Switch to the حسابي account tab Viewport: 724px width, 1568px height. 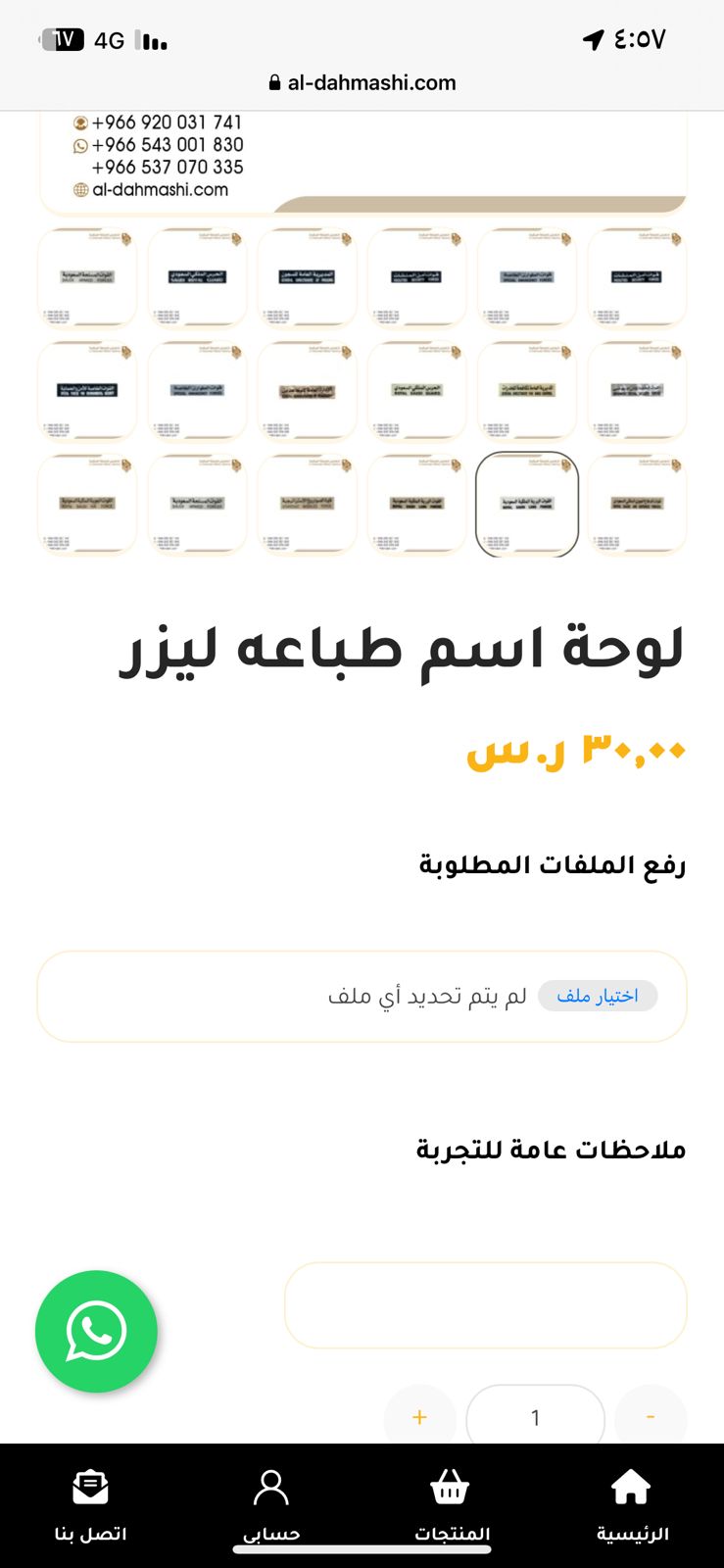pyautogui.click(x=271, y=1506)
